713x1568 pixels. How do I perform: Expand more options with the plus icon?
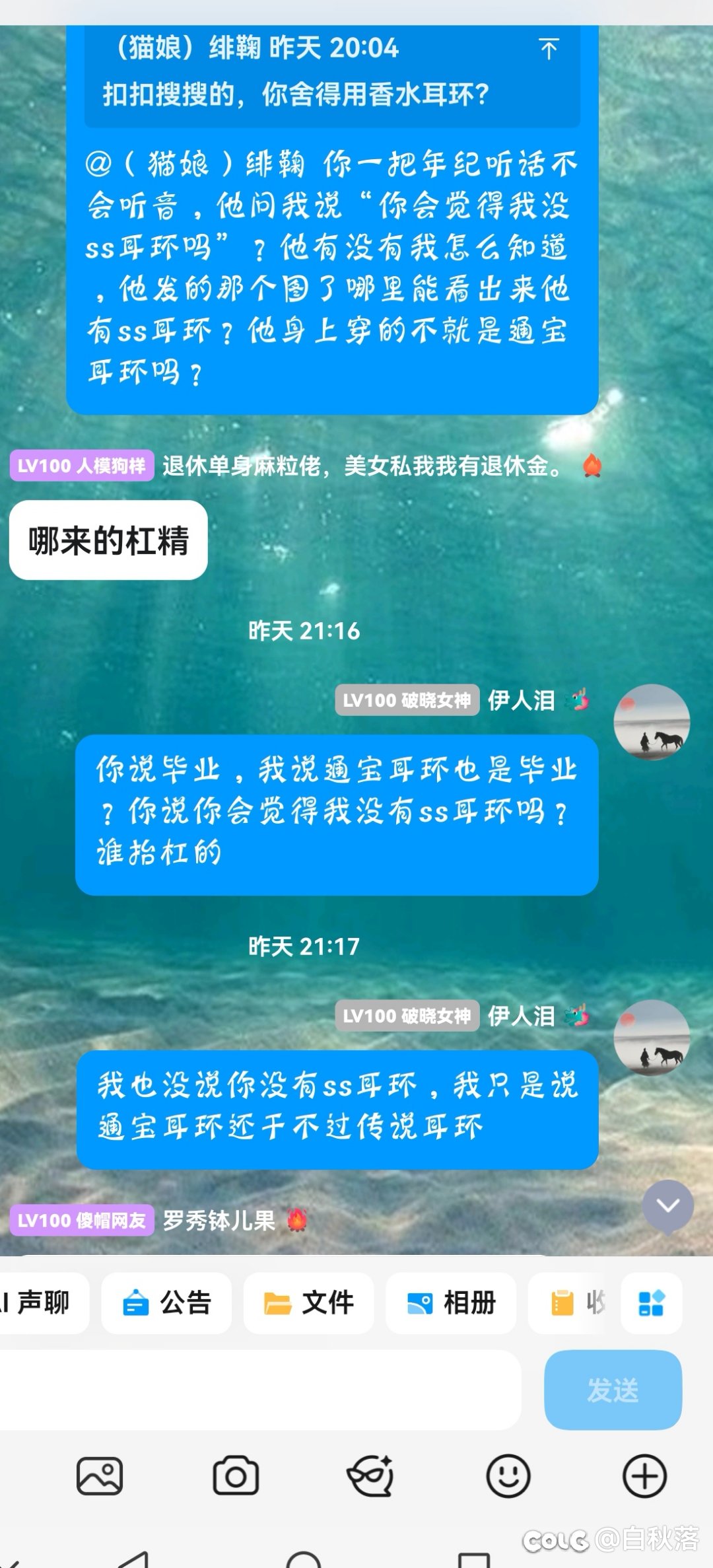[644, 1476]
